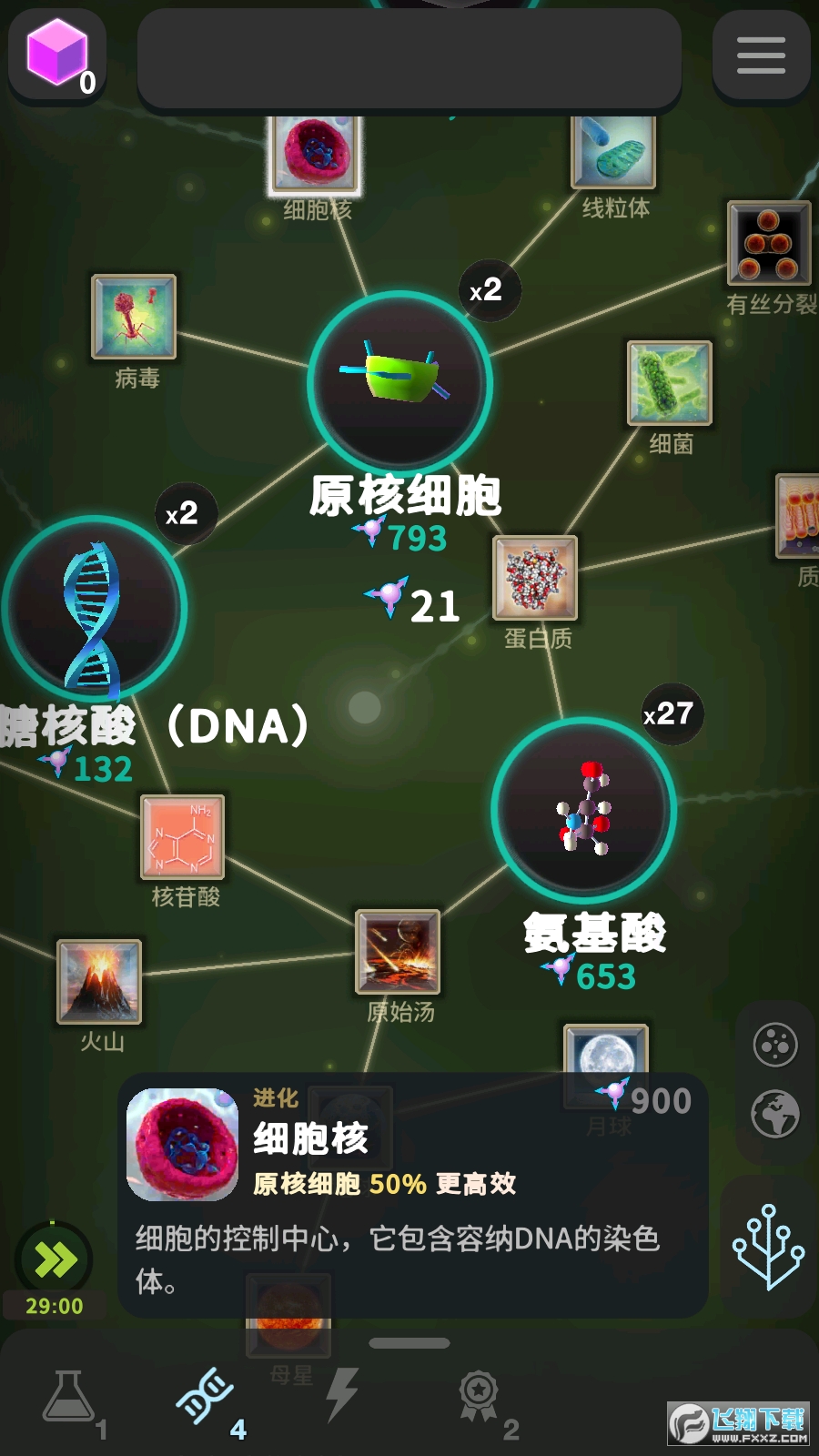Activate the fast-forward speed boost
This screenshot has height=1456, width=819.
54,1260
